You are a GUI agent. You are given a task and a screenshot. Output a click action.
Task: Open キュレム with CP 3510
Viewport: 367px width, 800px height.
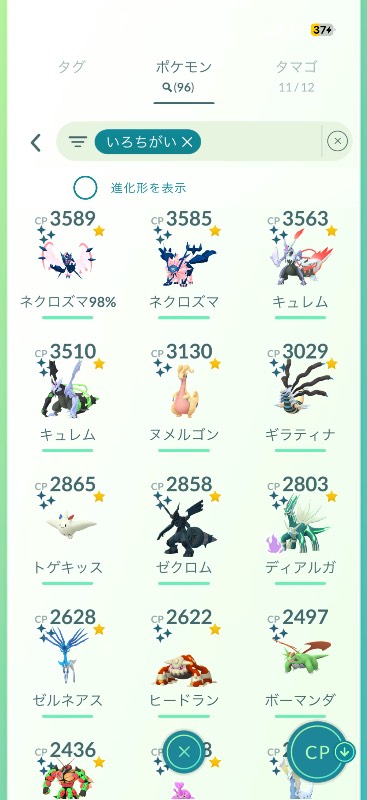pos(67,395)
